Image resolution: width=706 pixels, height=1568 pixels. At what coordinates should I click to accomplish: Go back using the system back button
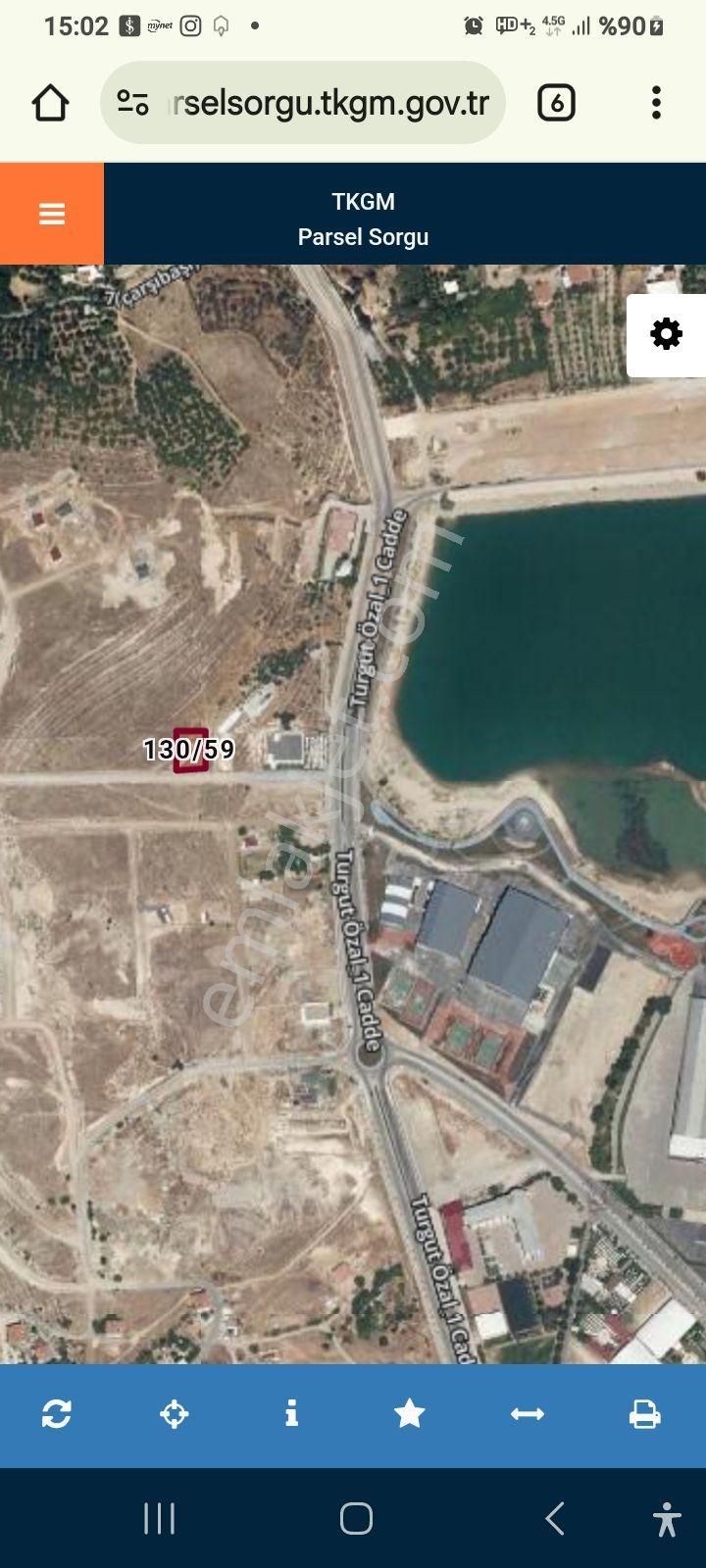click(x=555, y=1519)
